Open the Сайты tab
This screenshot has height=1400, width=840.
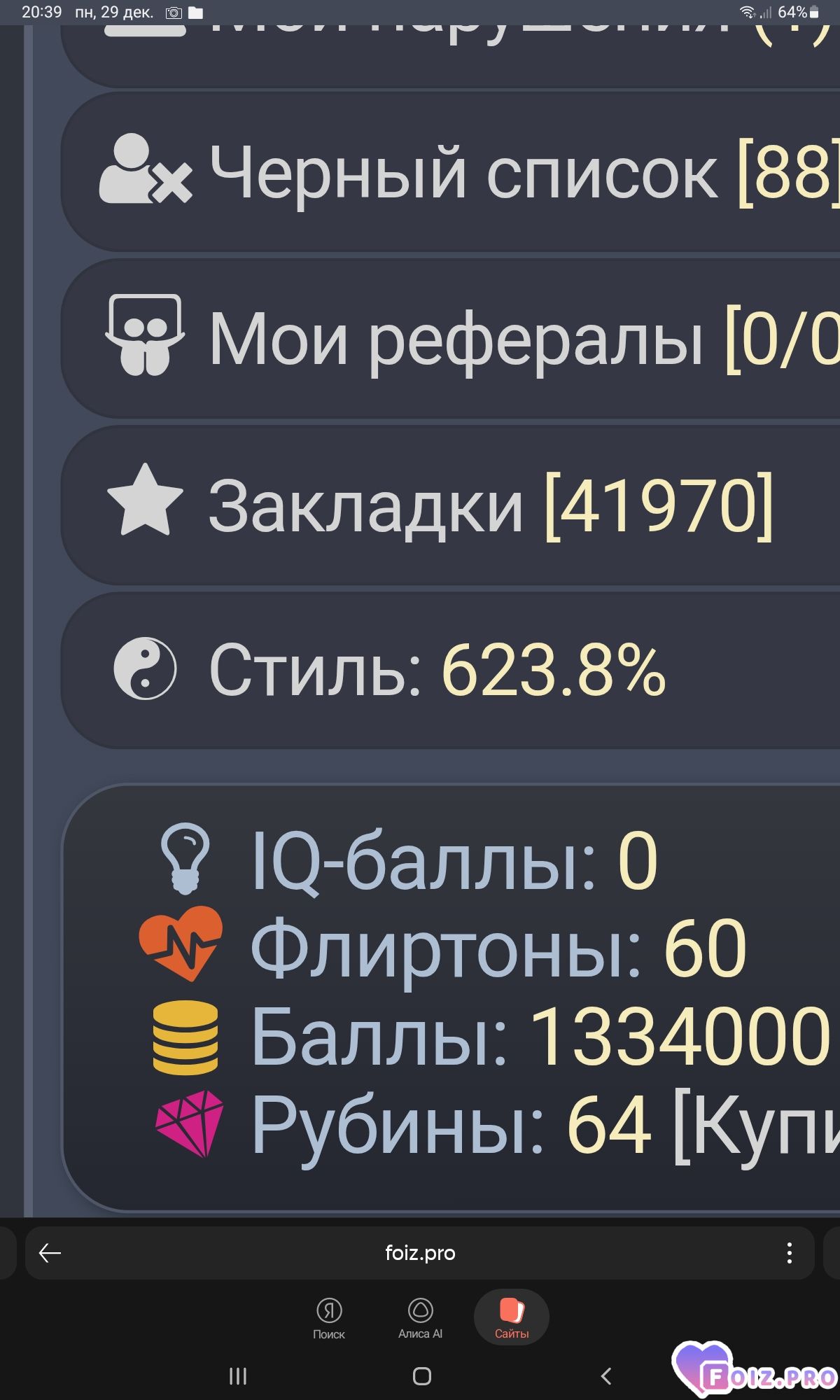click(512, 1317)
